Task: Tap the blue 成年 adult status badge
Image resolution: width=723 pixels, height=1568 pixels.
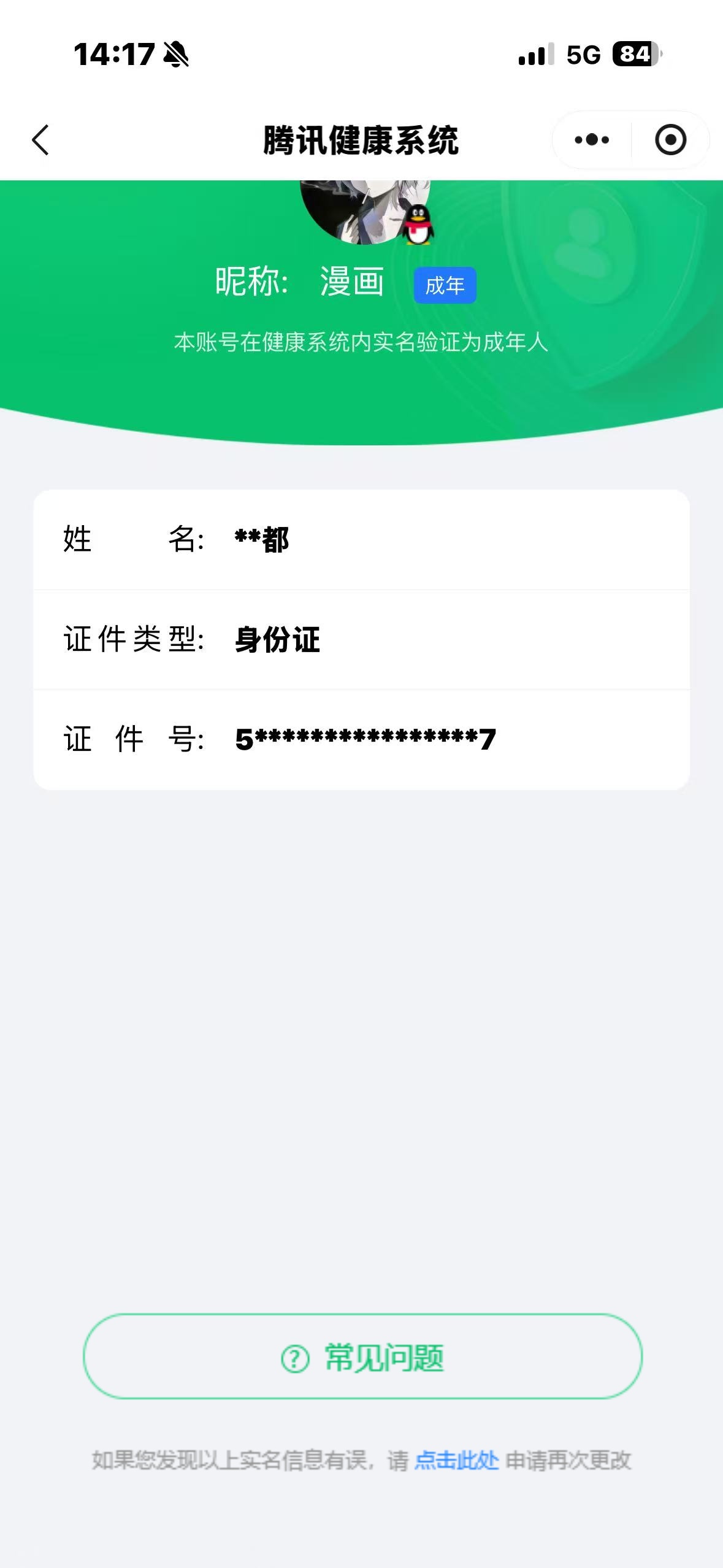Action: tap(444, 285)
